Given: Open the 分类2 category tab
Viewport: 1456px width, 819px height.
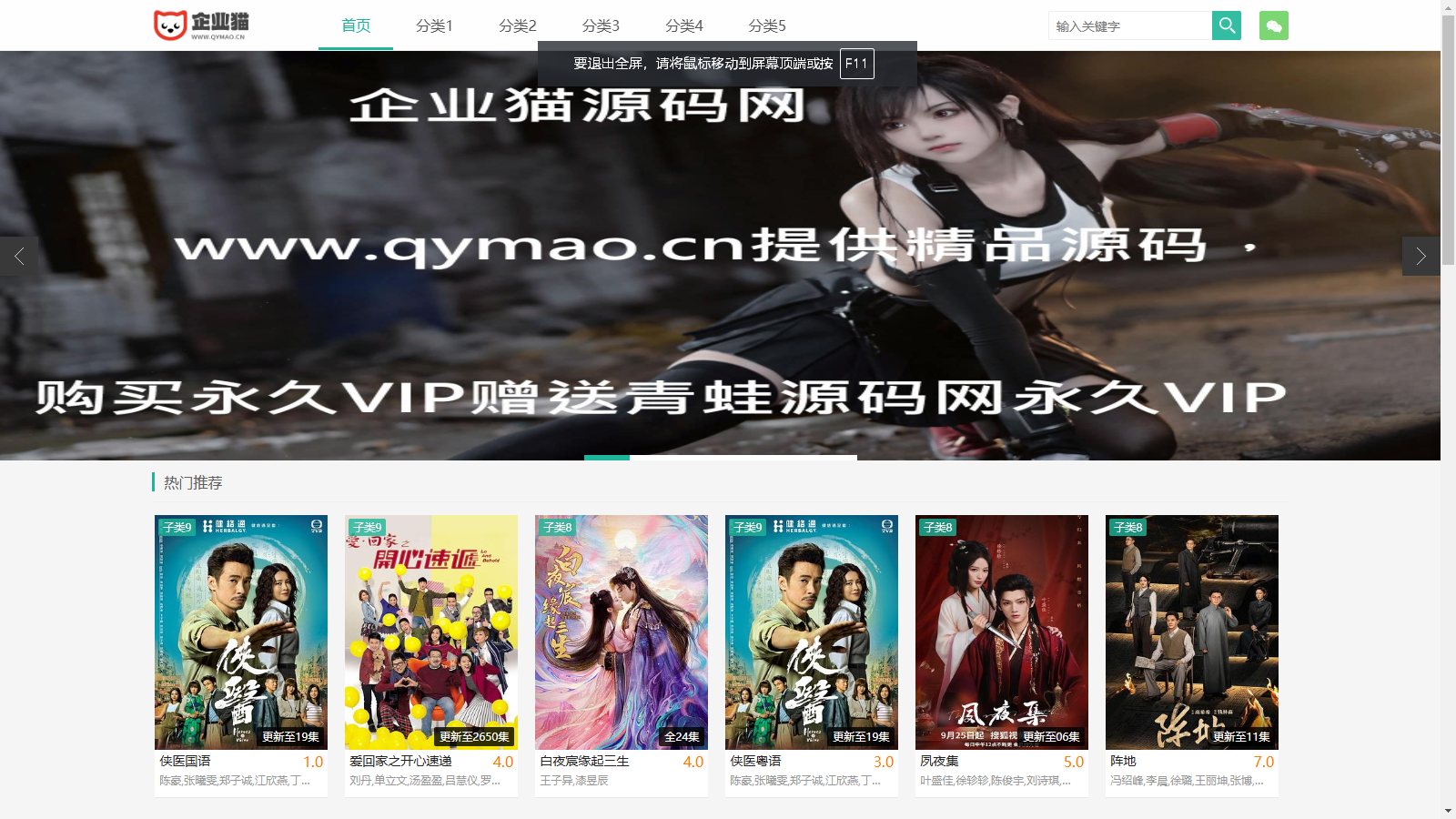Looking at the screenshot, I should pyautogui.click(x=517, y=25).
